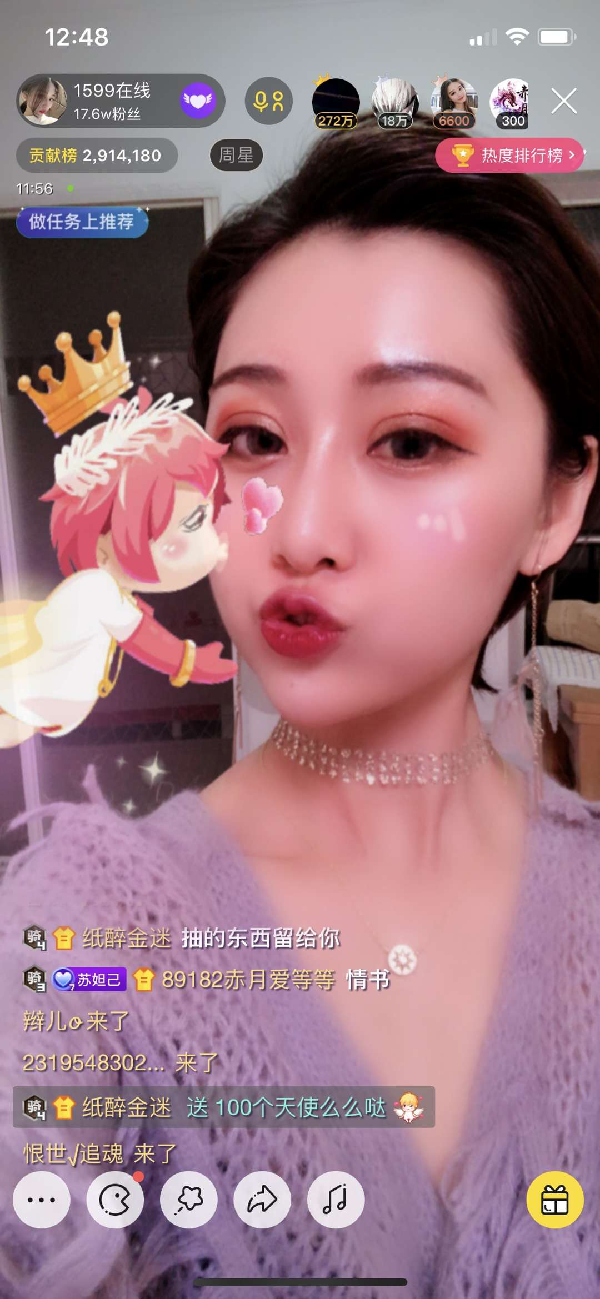Open the 热度排行榜 ranking

tap(510, 155)
